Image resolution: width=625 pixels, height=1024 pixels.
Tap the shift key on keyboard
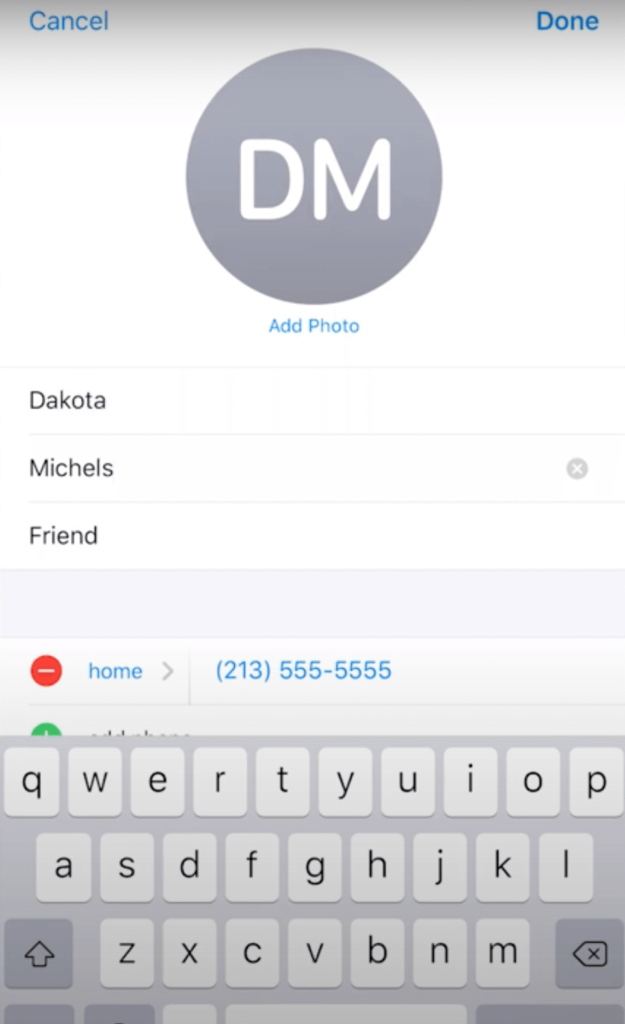click(x=39, y=953)
